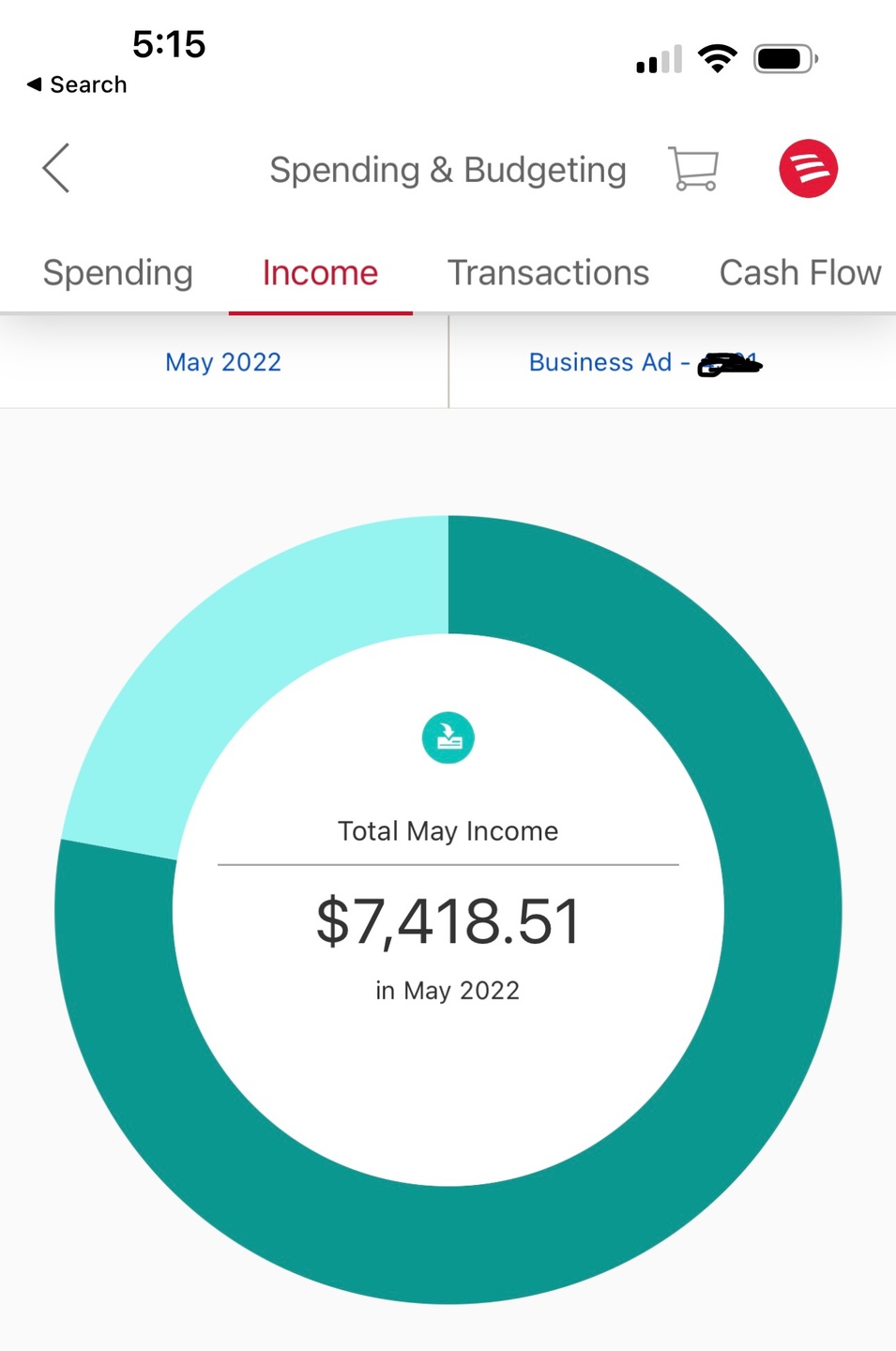Change the month from May 2022

tap(223, 362)
